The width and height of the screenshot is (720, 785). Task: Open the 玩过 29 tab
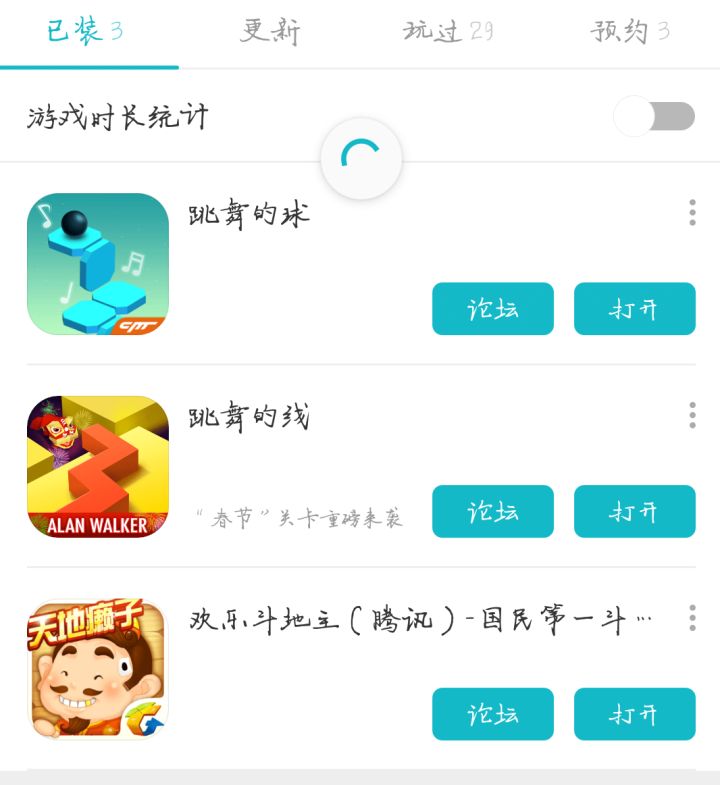448,32
